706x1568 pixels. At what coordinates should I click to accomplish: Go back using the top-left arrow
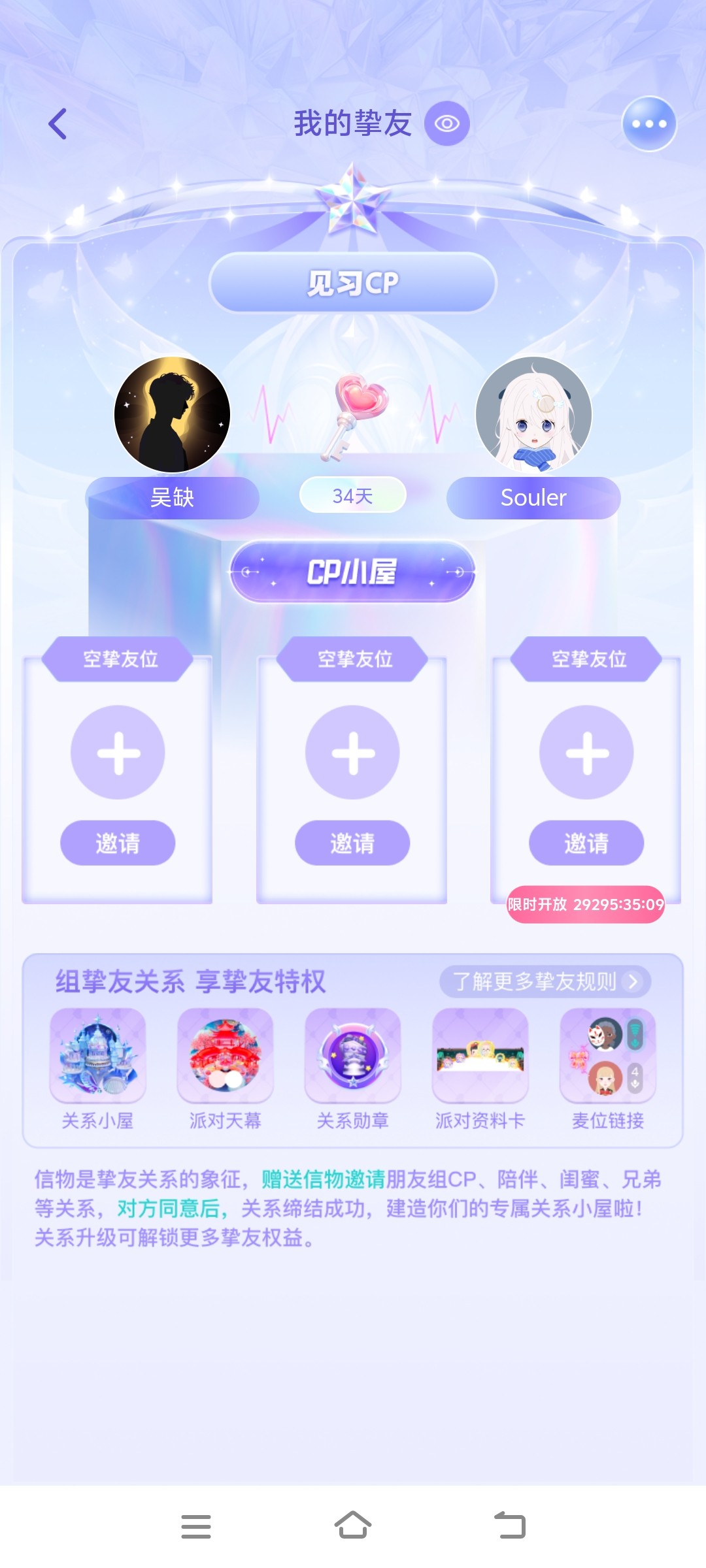(x=58, y=124)
